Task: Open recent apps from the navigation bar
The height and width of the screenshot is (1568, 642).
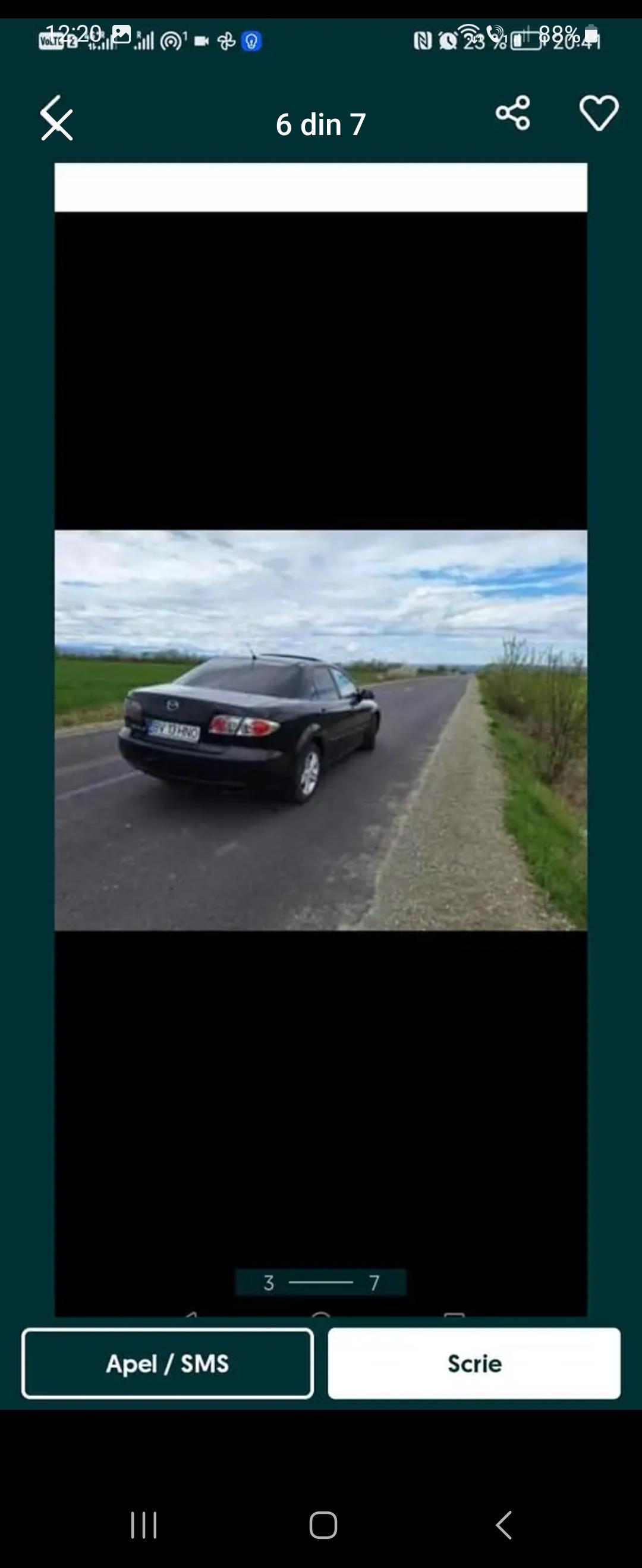Action: pos(144,1525)
